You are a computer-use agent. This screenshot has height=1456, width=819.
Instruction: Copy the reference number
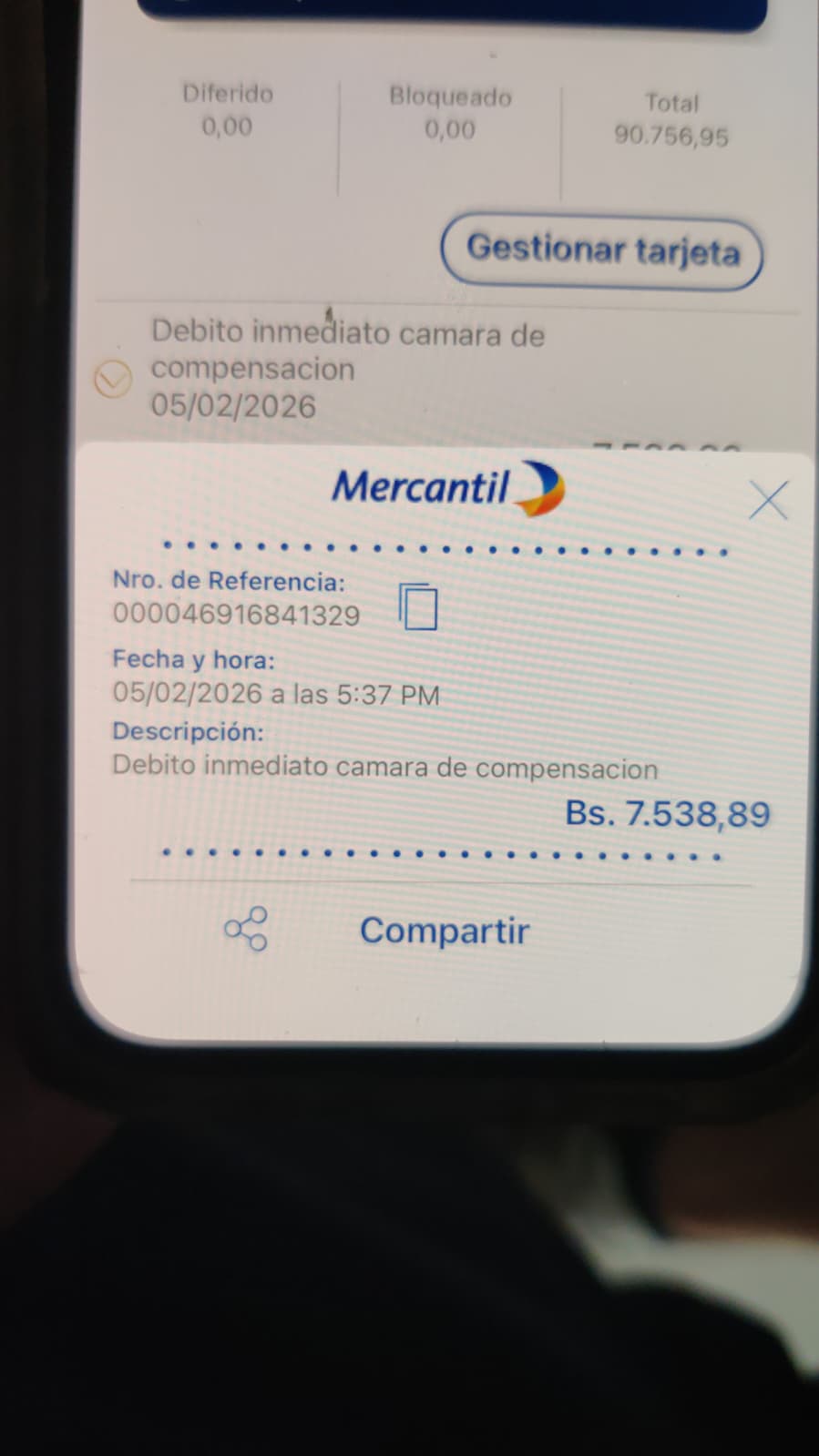coord(418,606)
